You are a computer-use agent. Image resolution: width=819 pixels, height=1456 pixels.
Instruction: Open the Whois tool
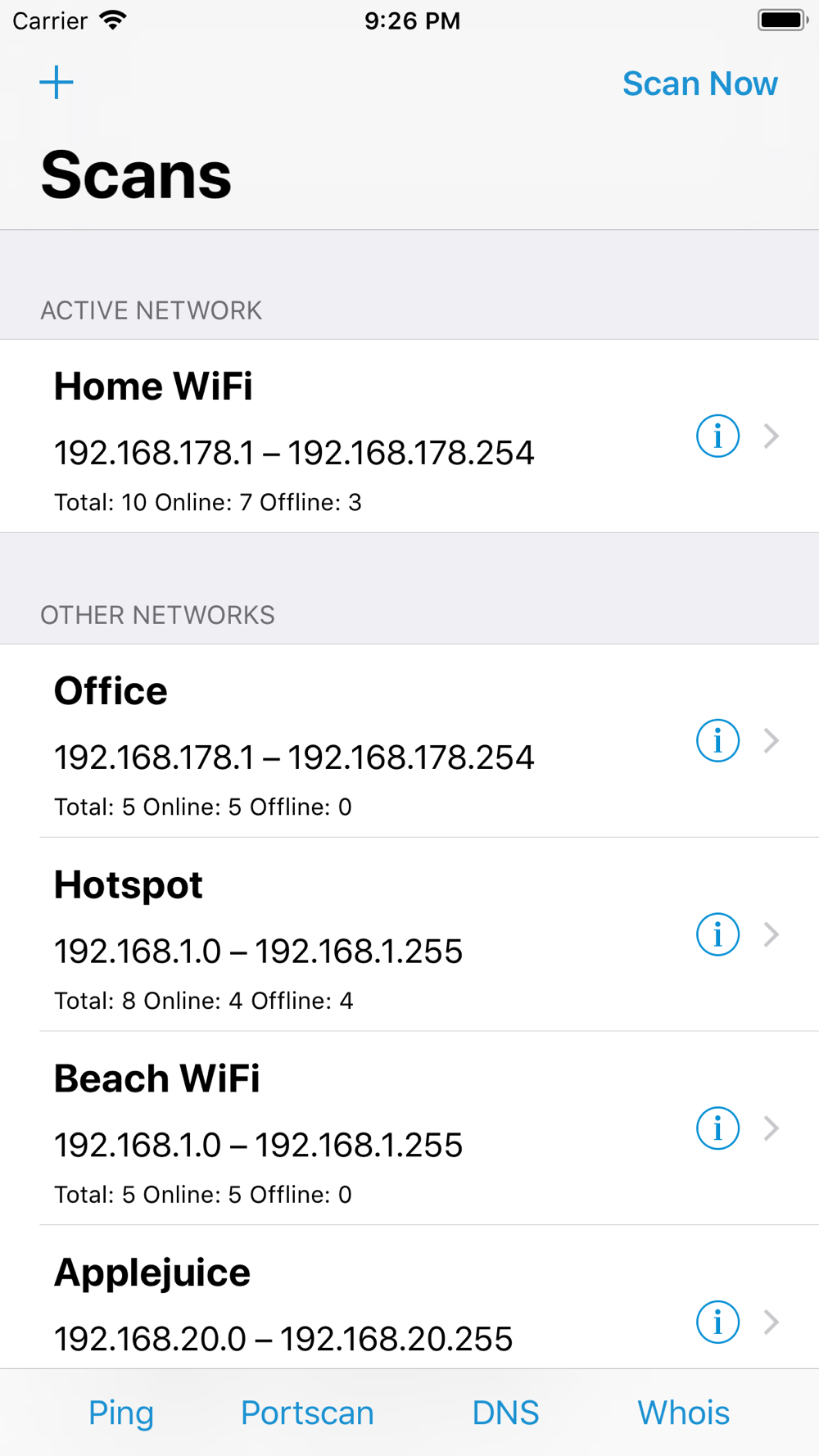coord(684,1413)
